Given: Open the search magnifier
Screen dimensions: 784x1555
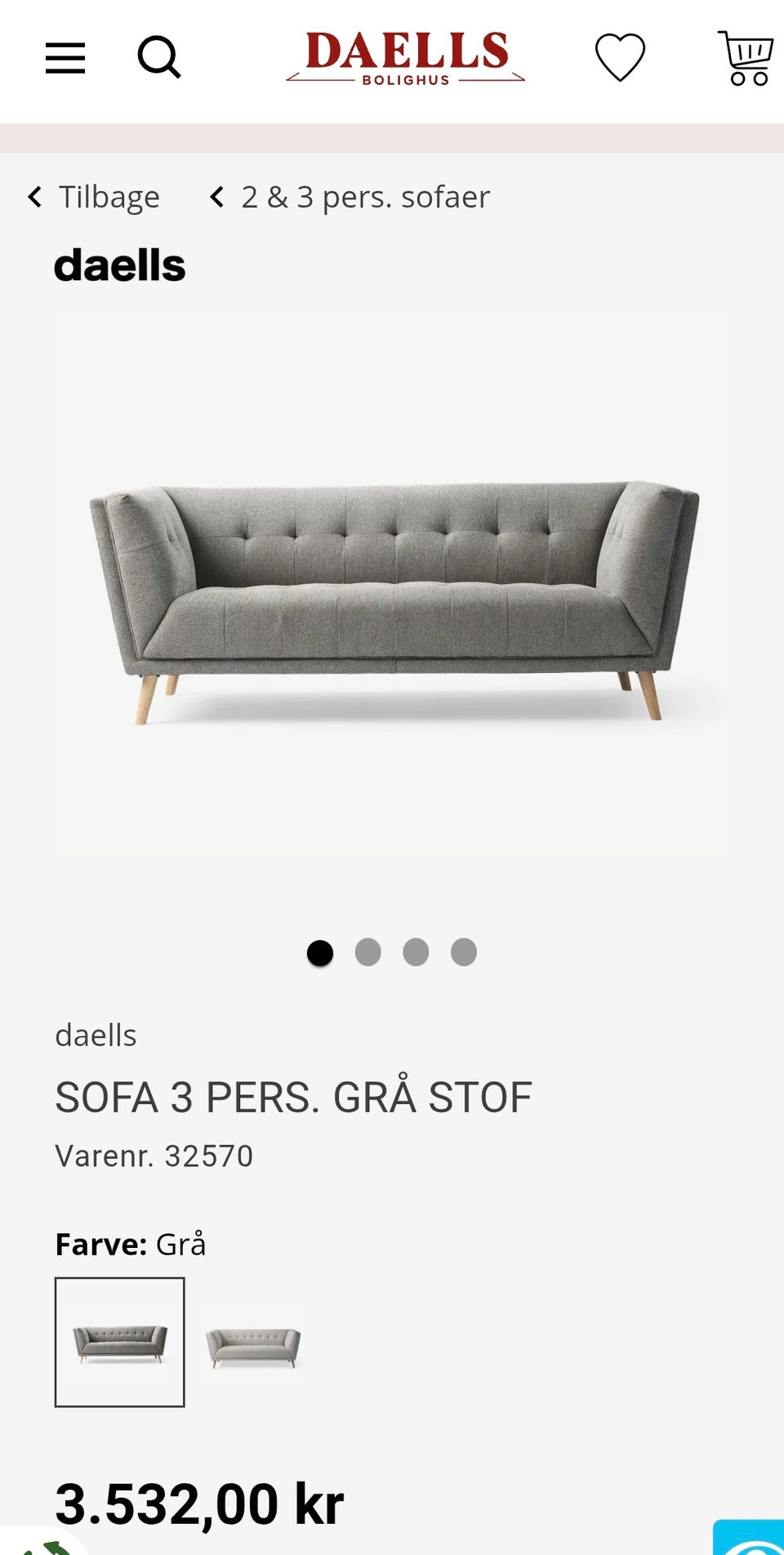Looking at the screenshot, I should [x=158, y=57].
